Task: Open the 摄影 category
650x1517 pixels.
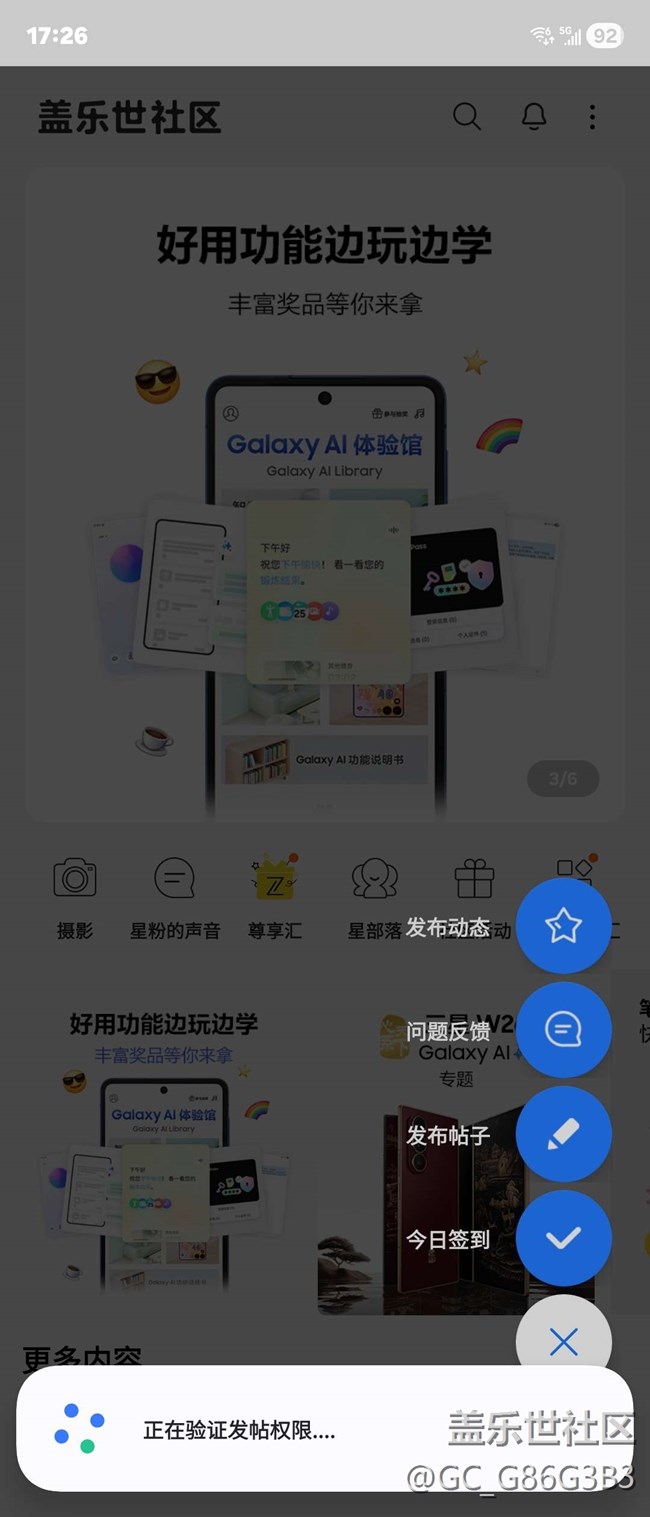Action: pyautogui.click(x=75, y=895)
